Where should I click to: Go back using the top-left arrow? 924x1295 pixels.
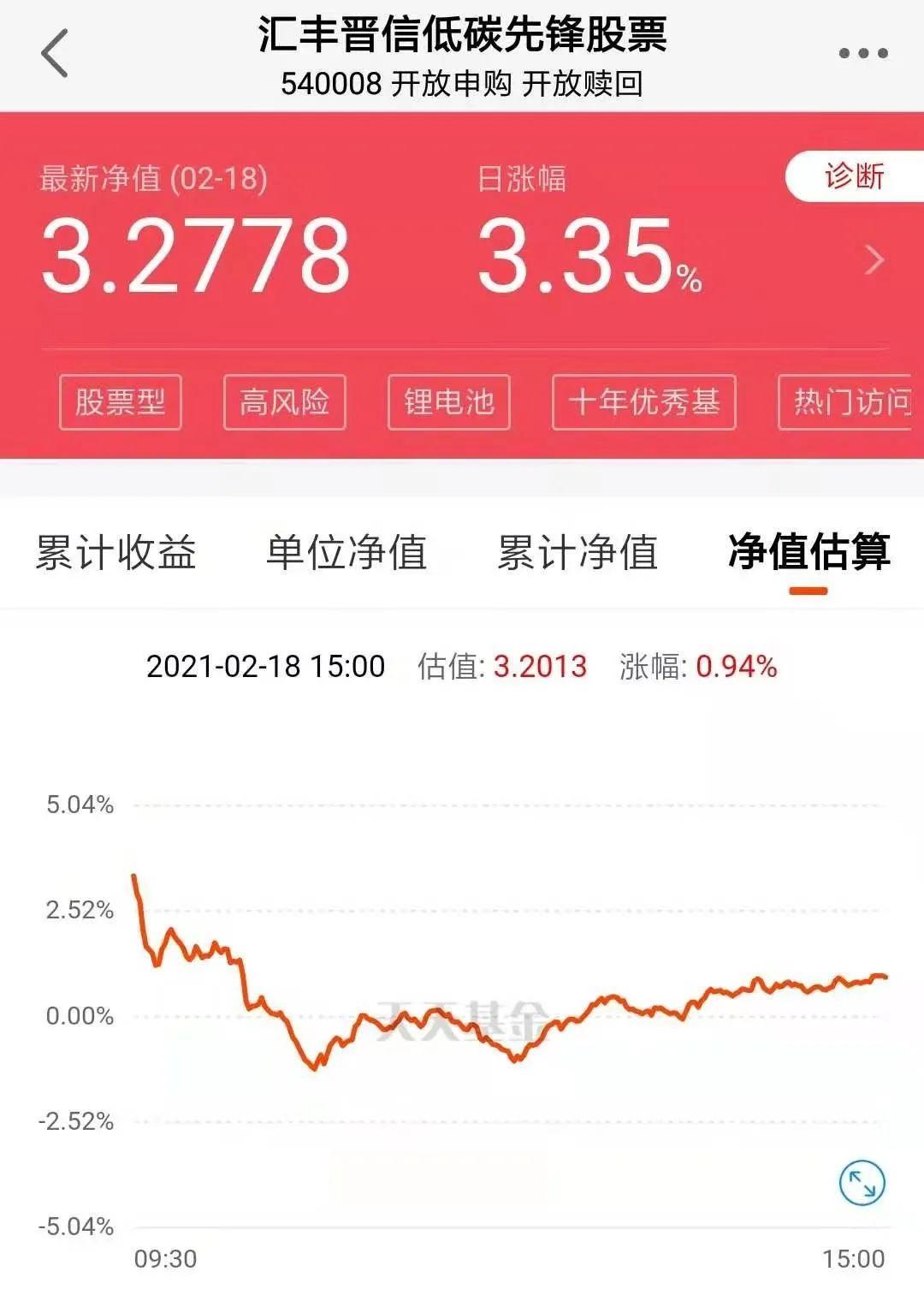pyautogui.click(x=55, y=53)
